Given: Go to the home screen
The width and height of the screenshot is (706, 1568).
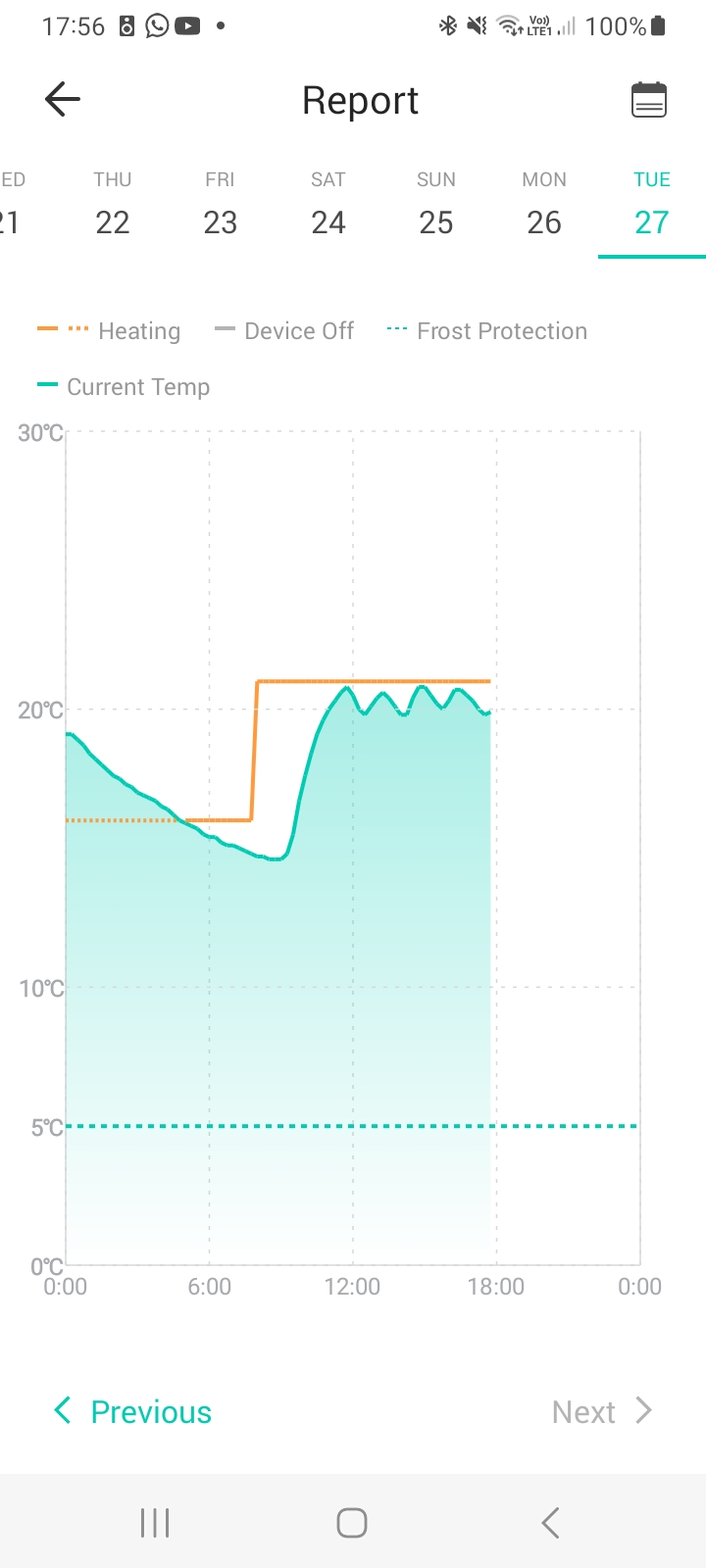Looking at the screenshot, I should 352,1523.
